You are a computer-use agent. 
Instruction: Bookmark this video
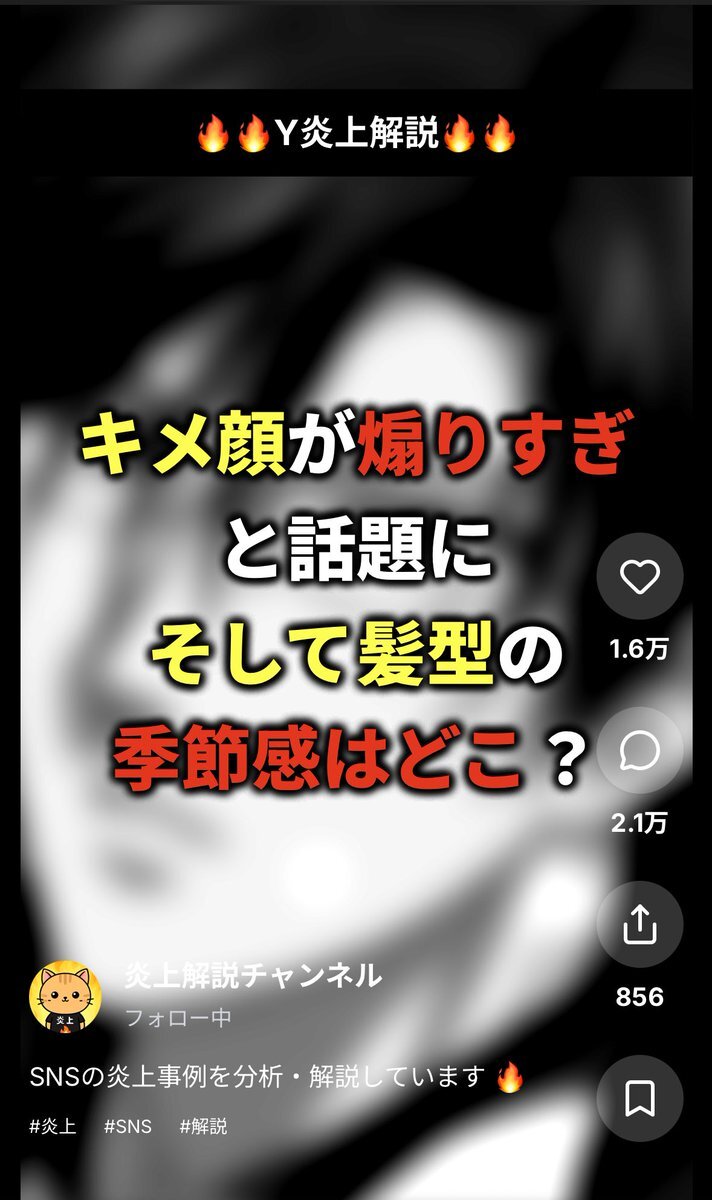(x=639, y=1098)
